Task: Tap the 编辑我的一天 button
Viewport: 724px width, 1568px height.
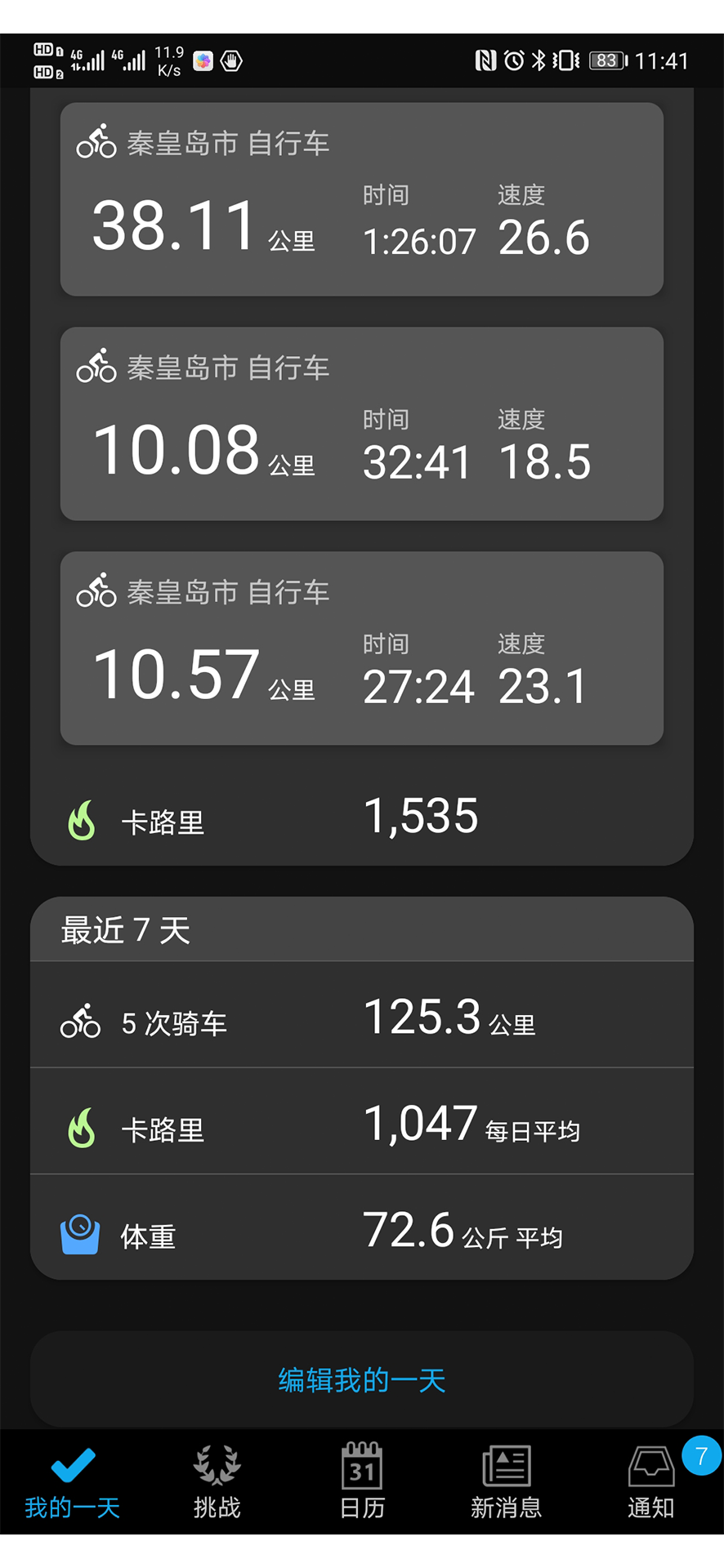Action: (361, 1380)
